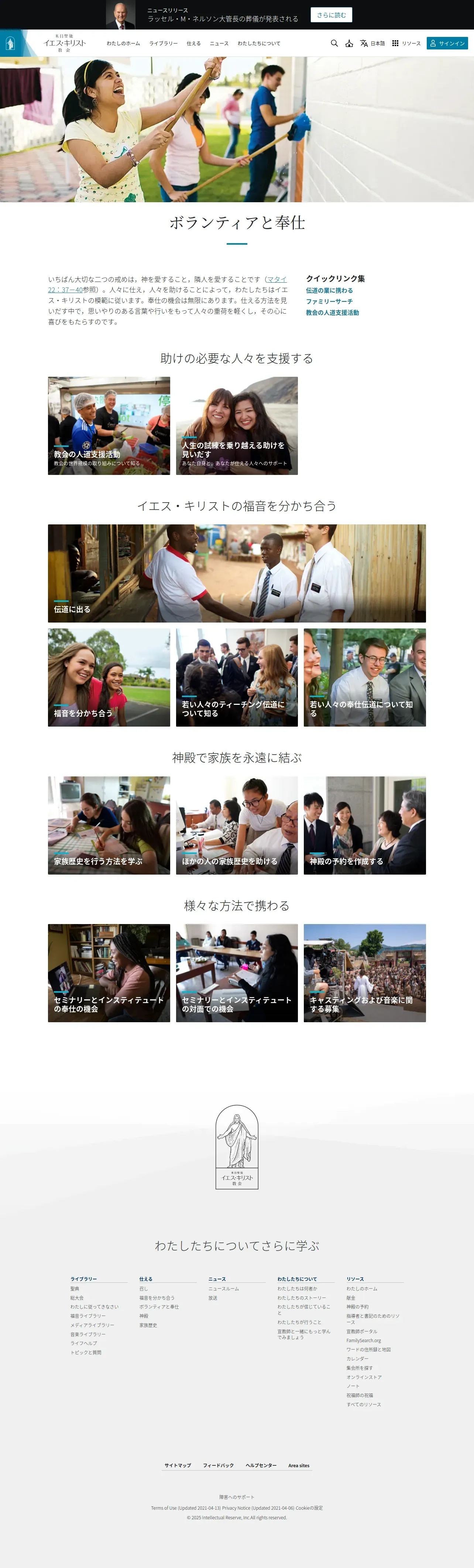The width and height of the screenshot is (474, 1568).
Task: Open the search magnifier icon
Action: click(x=334, y=43)
